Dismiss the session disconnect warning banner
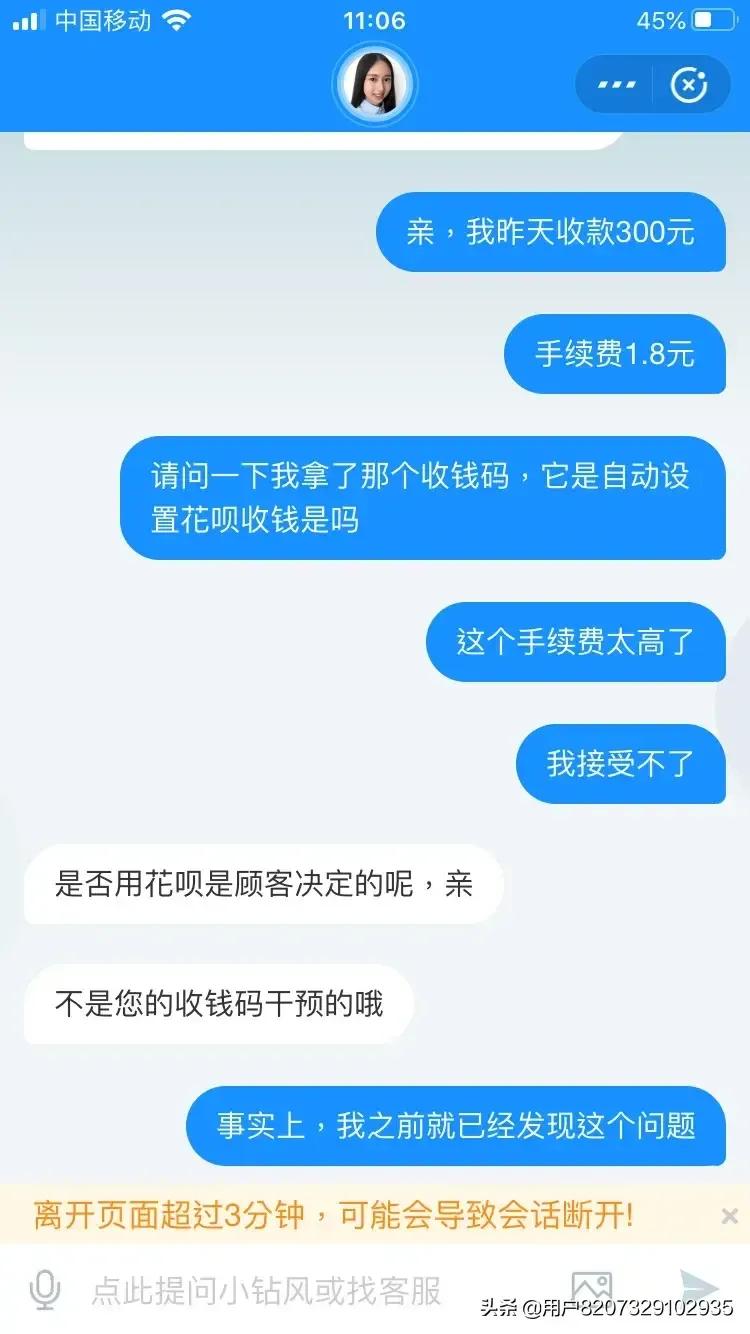The width and height of the screenshot is (750, 1334). [x=729, y=1216]
